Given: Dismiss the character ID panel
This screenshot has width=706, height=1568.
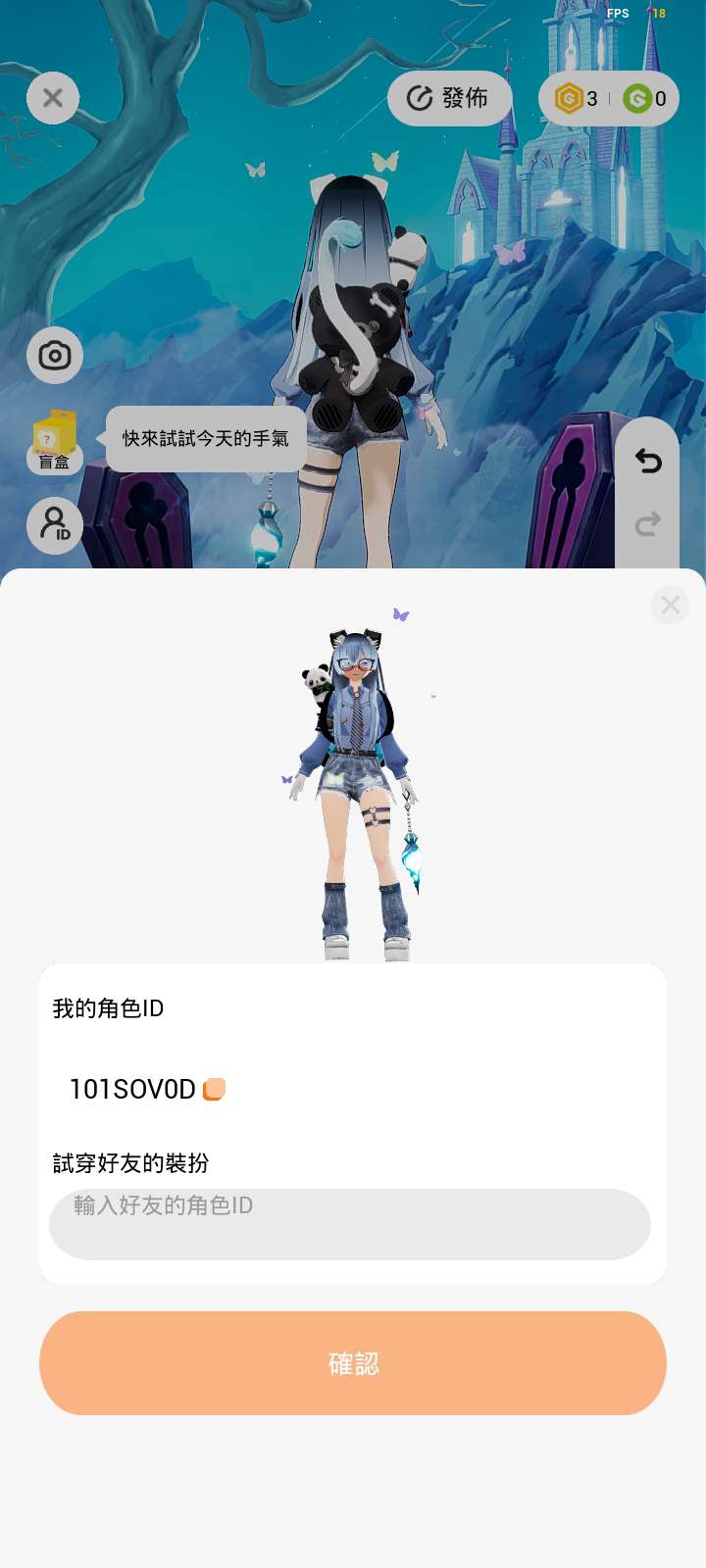Looking at the screenshot, I should [x=670, y=606].
